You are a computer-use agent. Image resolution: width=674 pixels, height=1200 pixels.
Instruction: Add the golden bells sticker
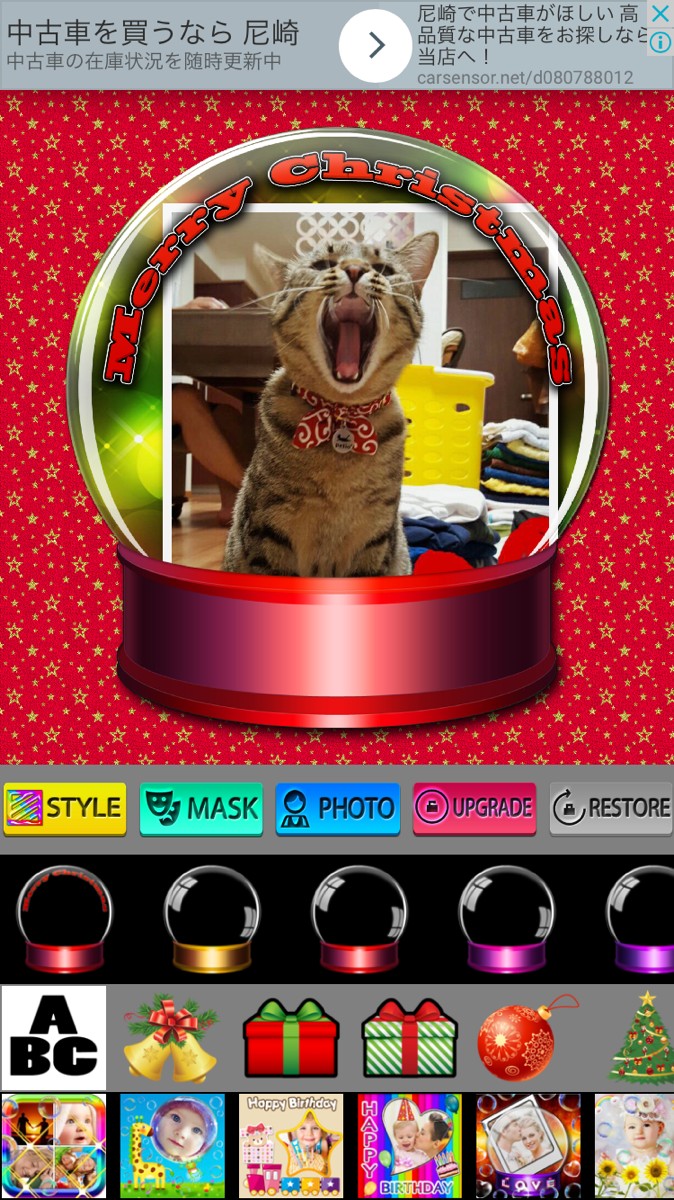pyautogui.click(x=170, y=1039)
